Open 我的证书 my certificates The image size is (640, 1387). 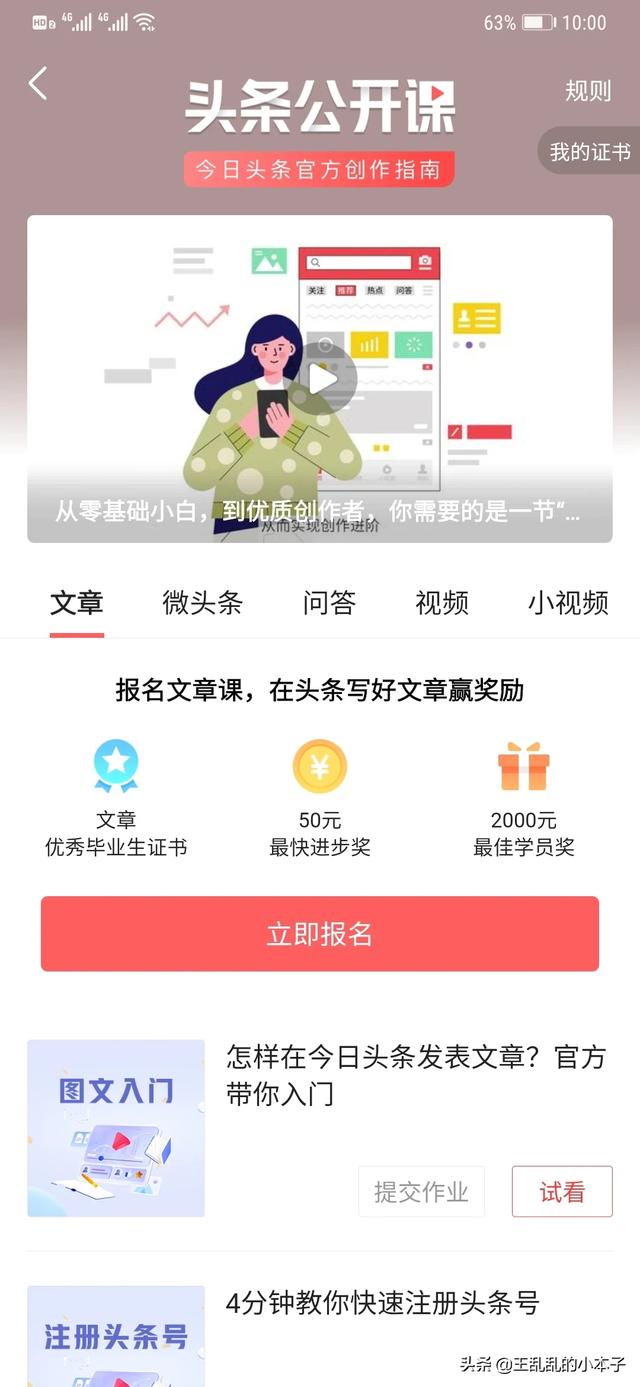coord(590,152)
